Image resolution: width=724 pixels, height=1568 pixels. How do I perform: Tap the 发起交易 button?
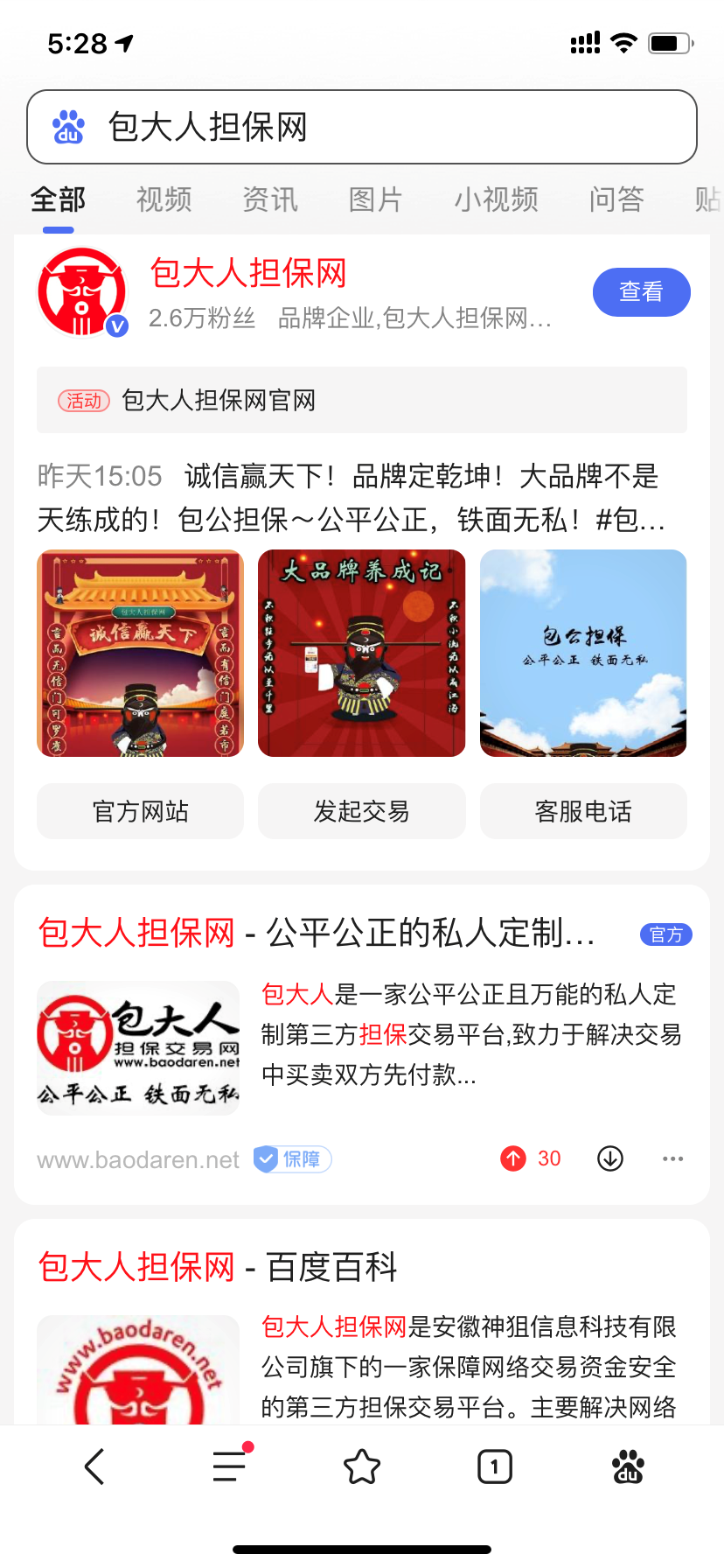(x=361, y=811)
